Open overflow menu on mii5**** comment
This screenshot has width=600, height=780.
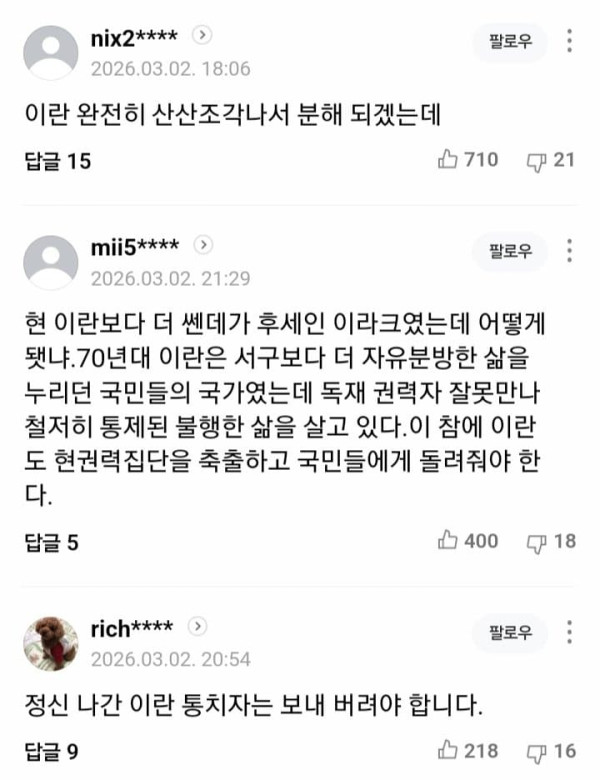click(570, 250)
